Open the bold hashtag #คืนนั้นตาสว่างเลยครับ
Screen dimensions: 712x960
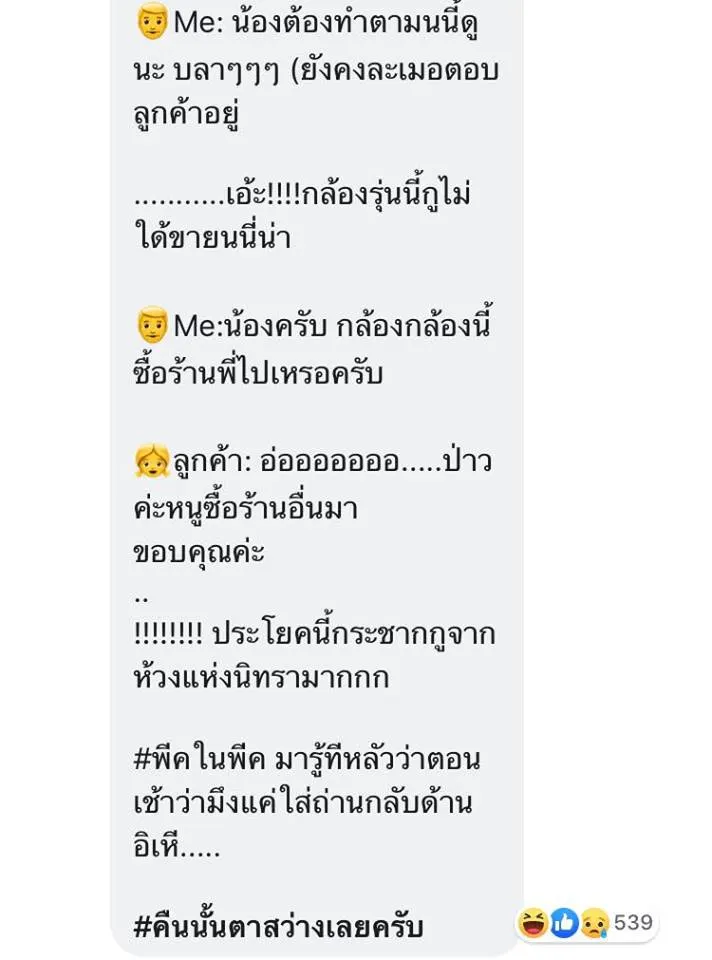click(278, 927)
